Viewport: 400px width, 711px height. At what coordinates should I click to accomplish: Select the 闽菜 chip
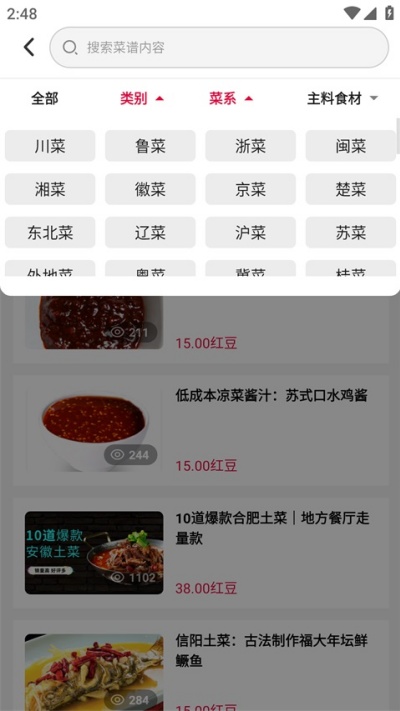351,146
